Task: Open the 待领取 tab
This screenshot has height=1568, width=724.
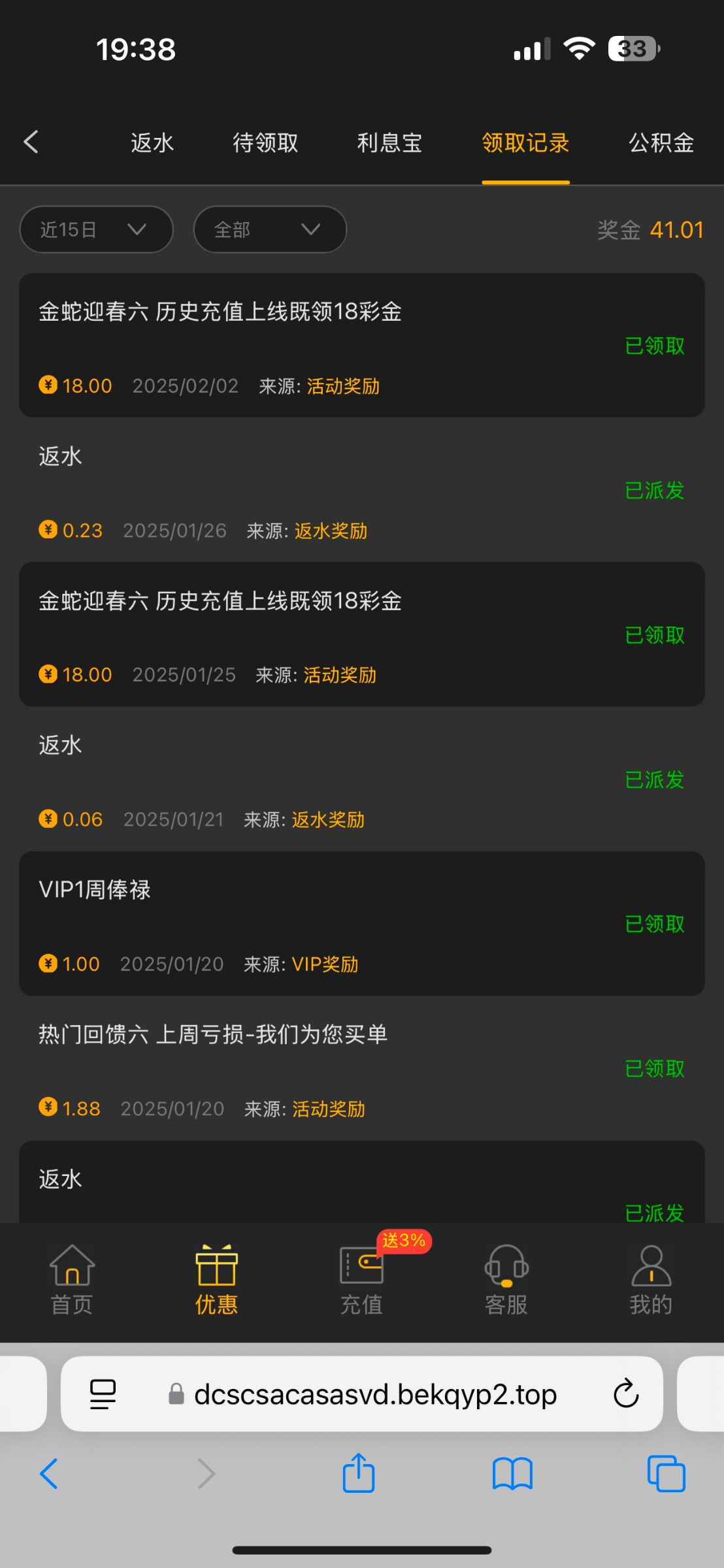Action: [x=265, y=142]
